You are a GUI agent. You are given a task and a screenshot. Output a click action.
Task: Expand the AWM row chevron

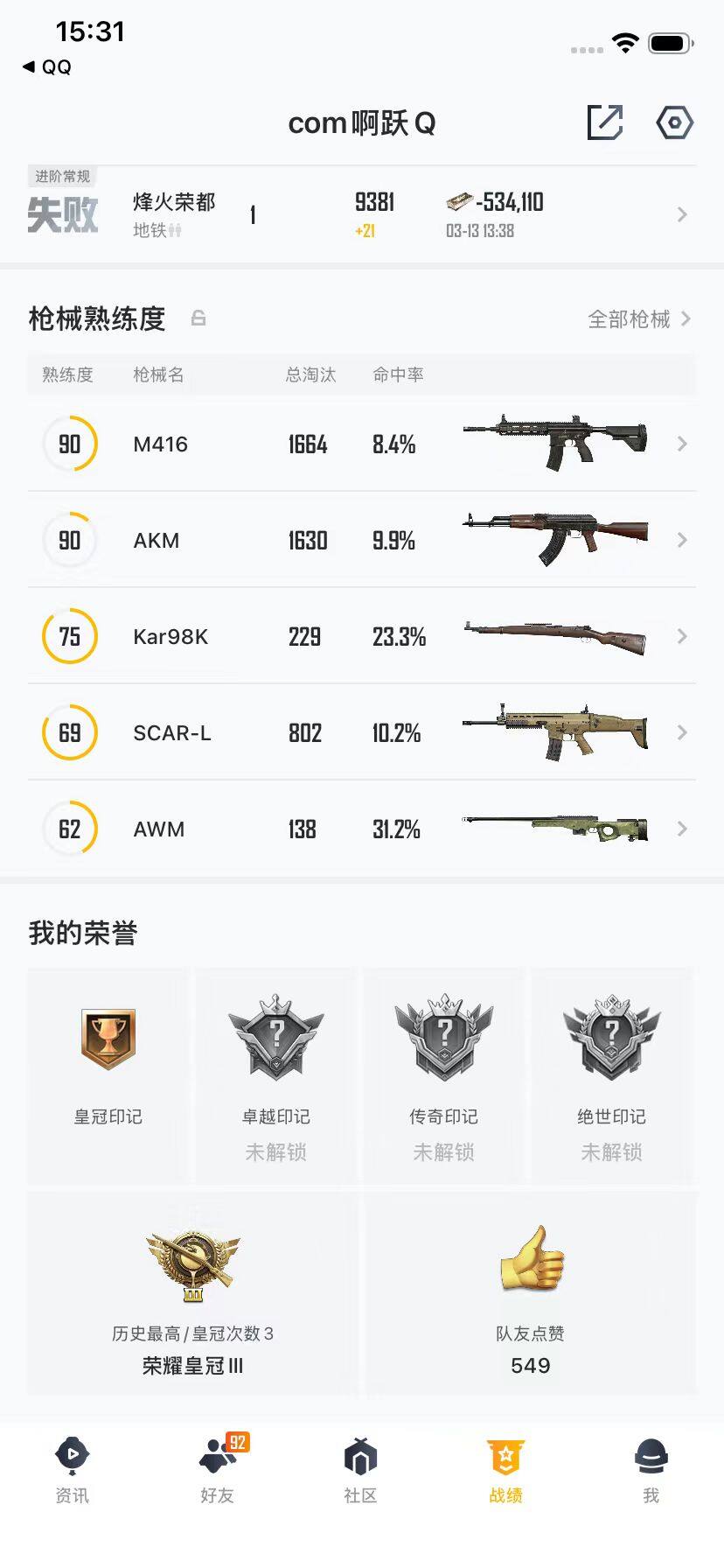682,829
